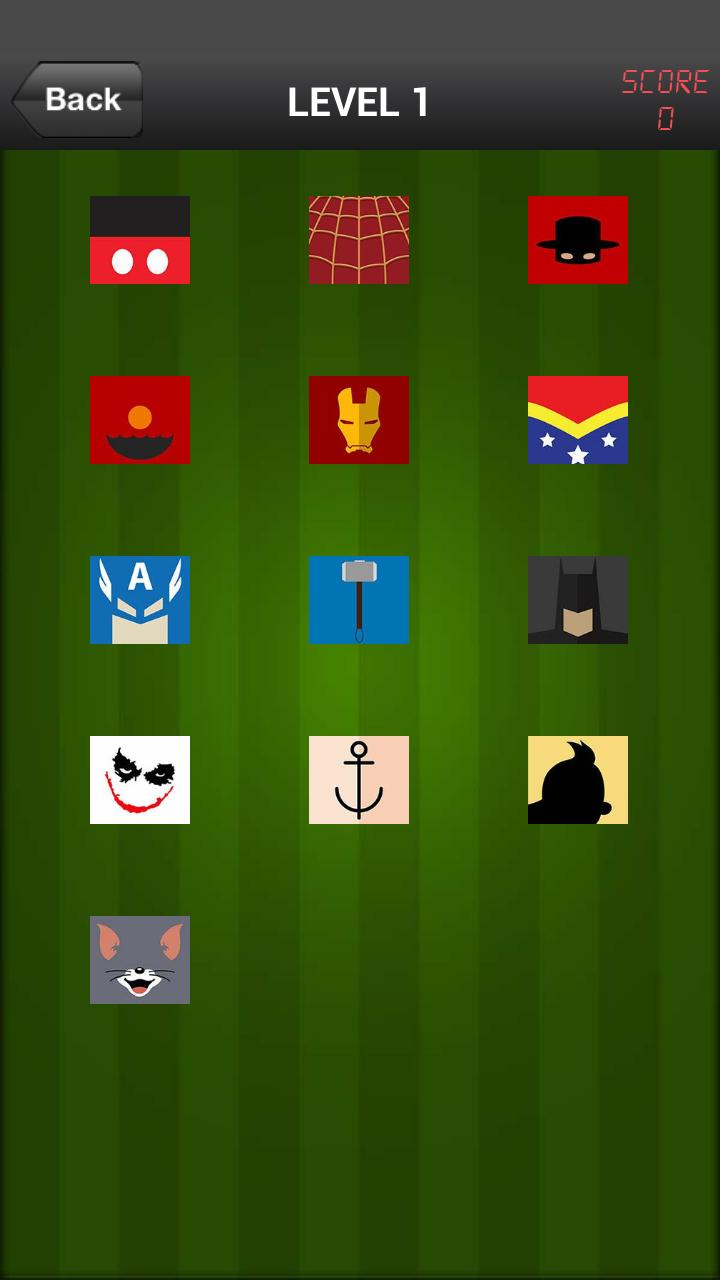Open the gray cat face tile
This screenshot has height=1280, width=720.
coord(140,960)
